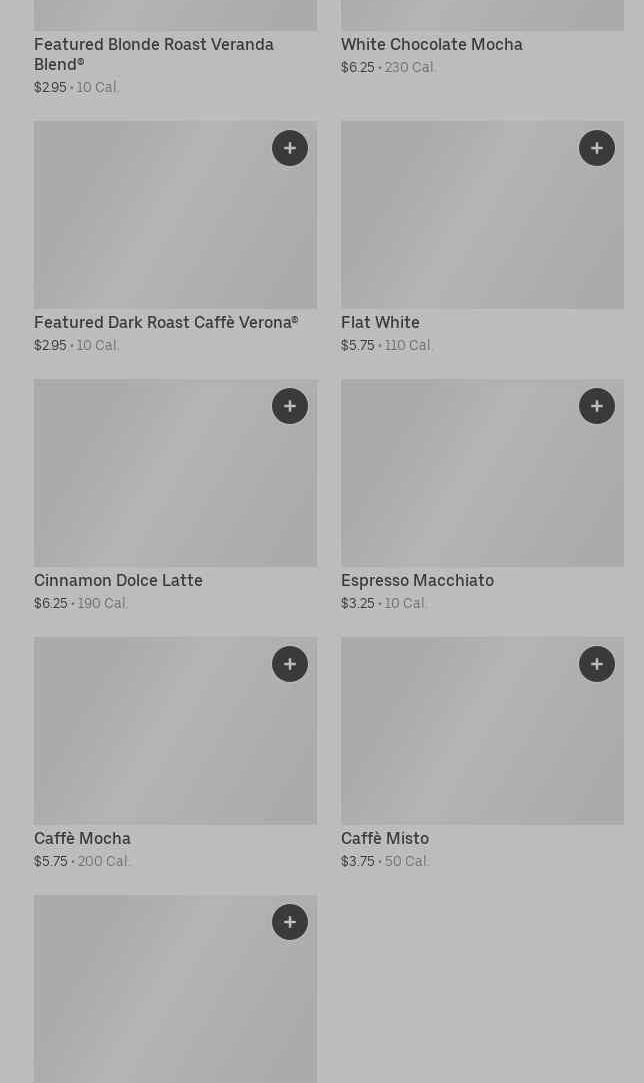Add Flat White to order
The image size is (644, 1083).
[x=597, y=148]
